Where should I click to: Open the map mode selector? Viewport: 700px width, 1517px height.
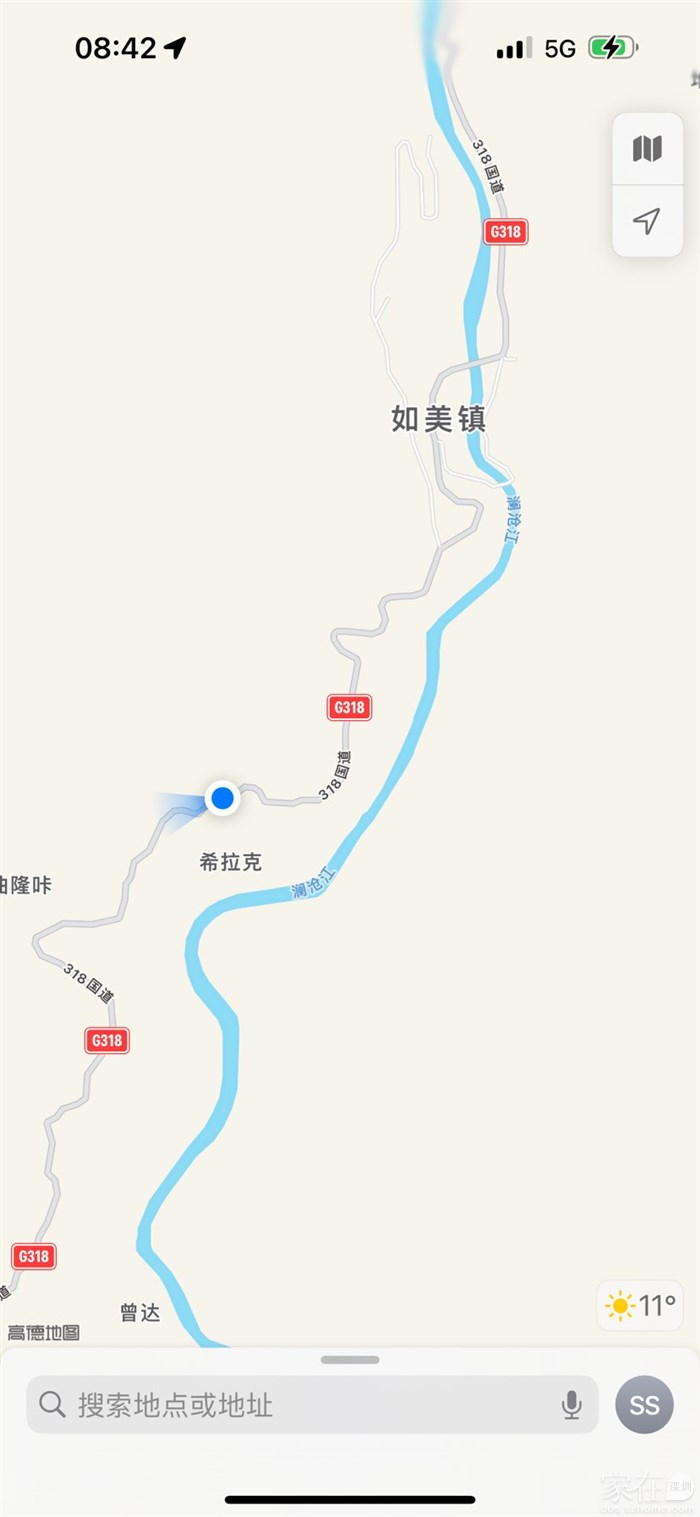tap(647, 149)
